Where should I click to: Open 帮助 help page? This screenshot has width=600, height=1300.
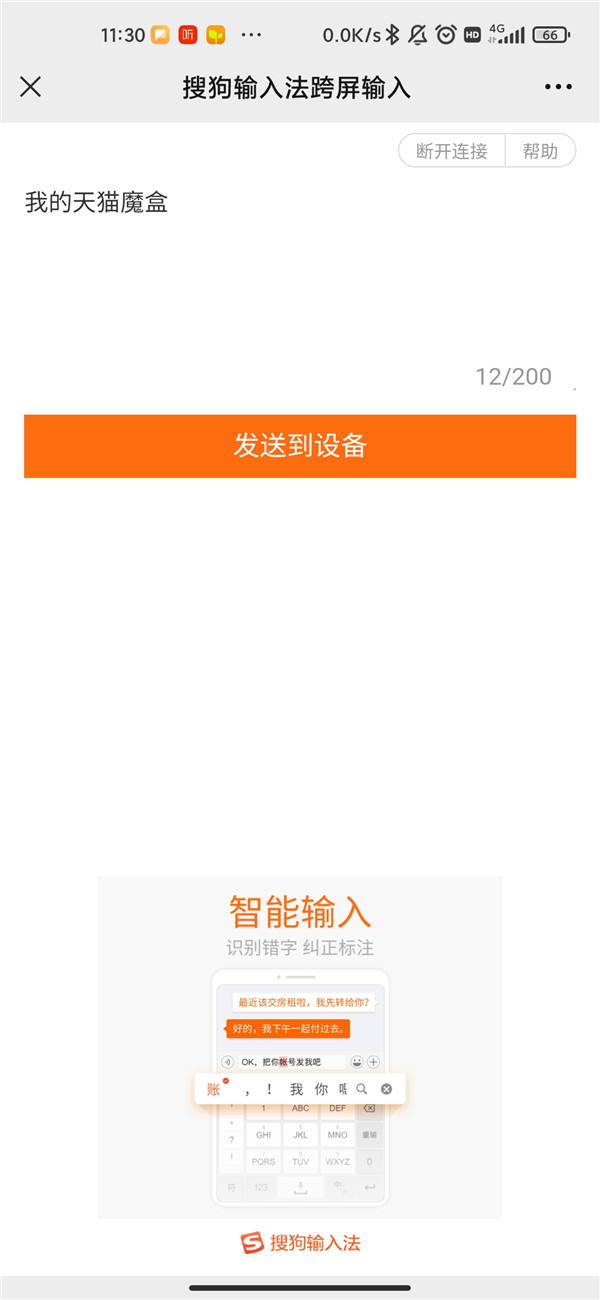(540, 151)
